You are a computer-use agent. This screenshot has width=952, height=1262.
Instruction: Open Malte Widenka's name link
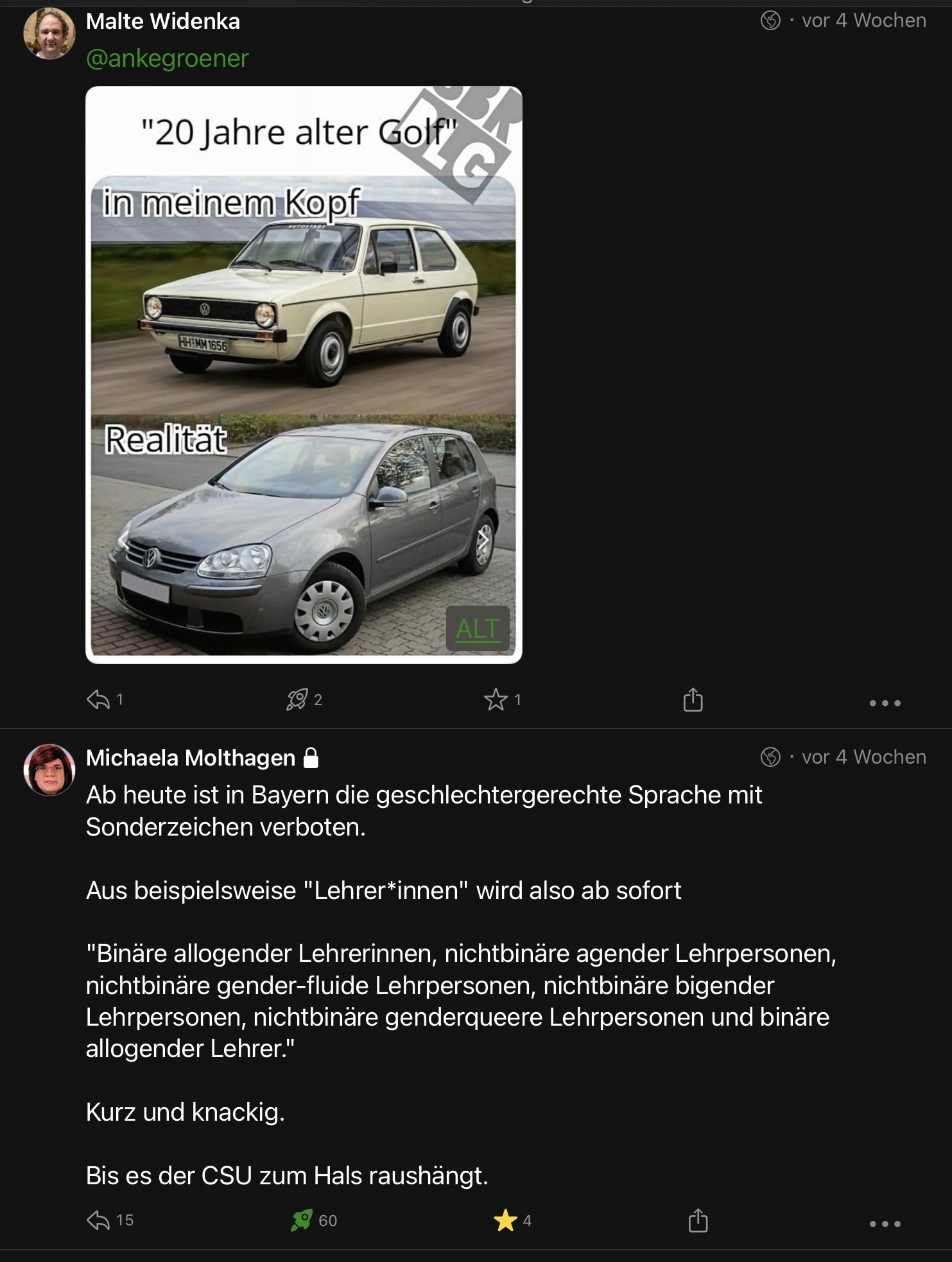click(163, 21)
